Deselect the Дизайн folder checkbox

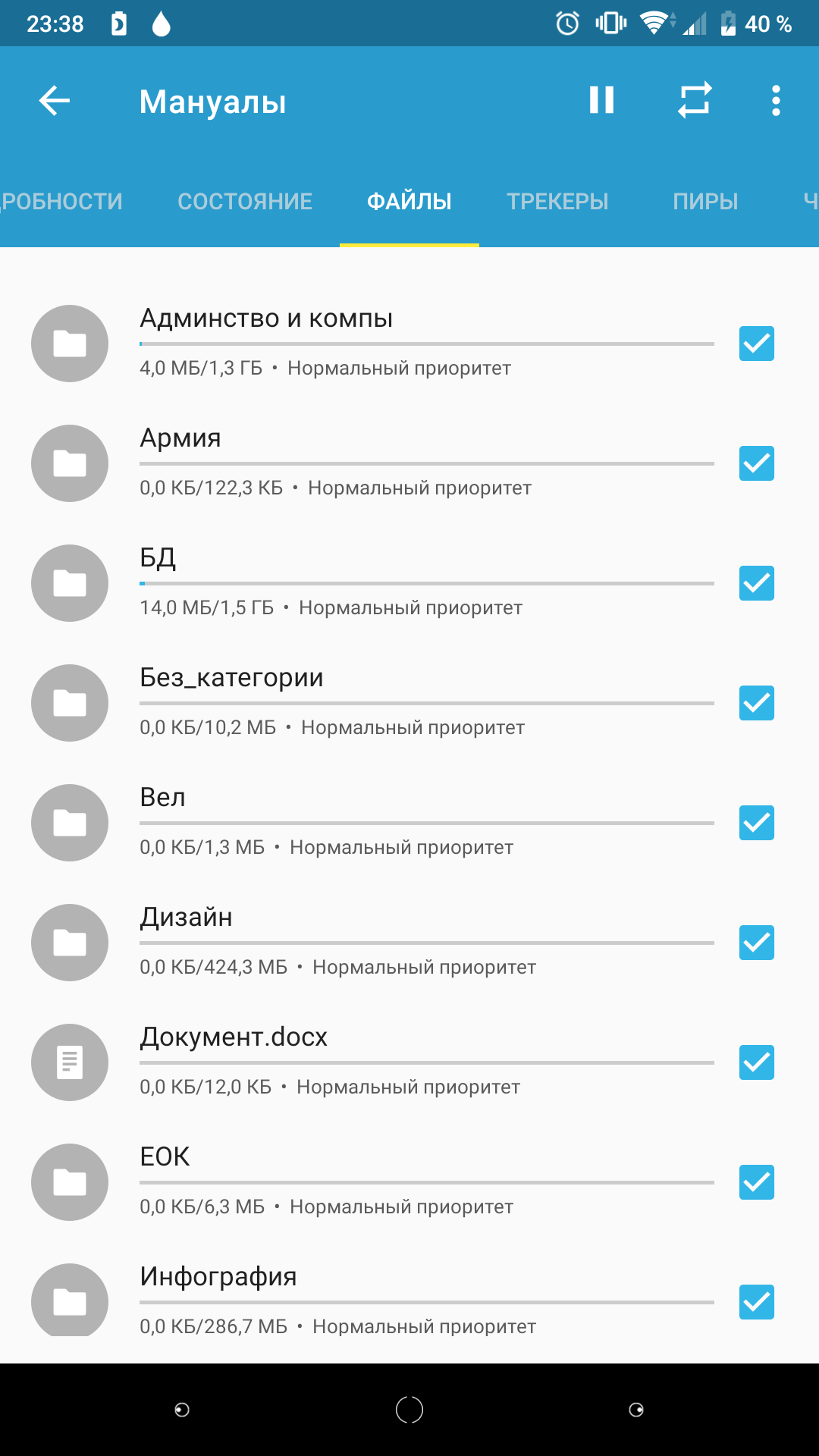click(756, 943)
